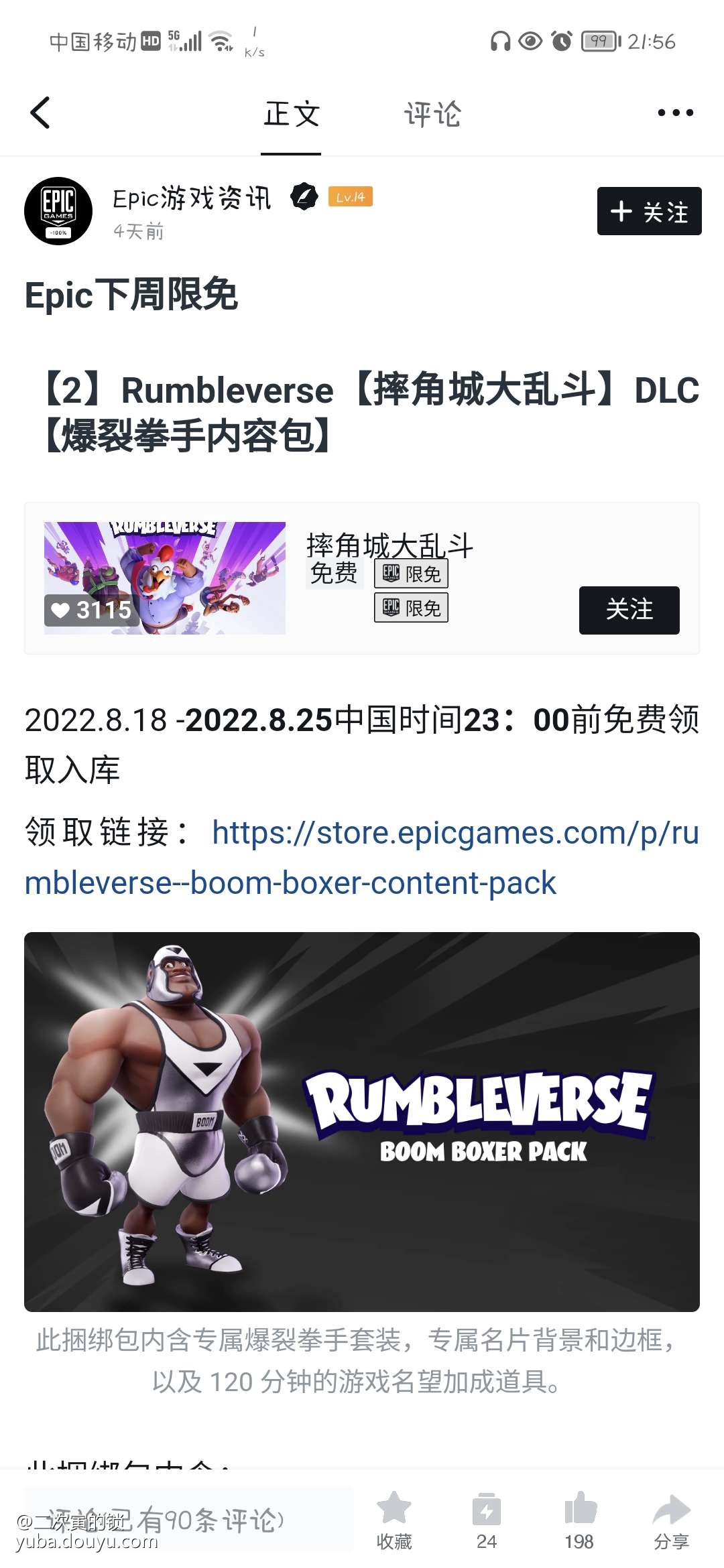Viewport: 724px width, 1568px height.
Task: View the Boom Boxer Pack image
Action: click(x=362, y=1121)
